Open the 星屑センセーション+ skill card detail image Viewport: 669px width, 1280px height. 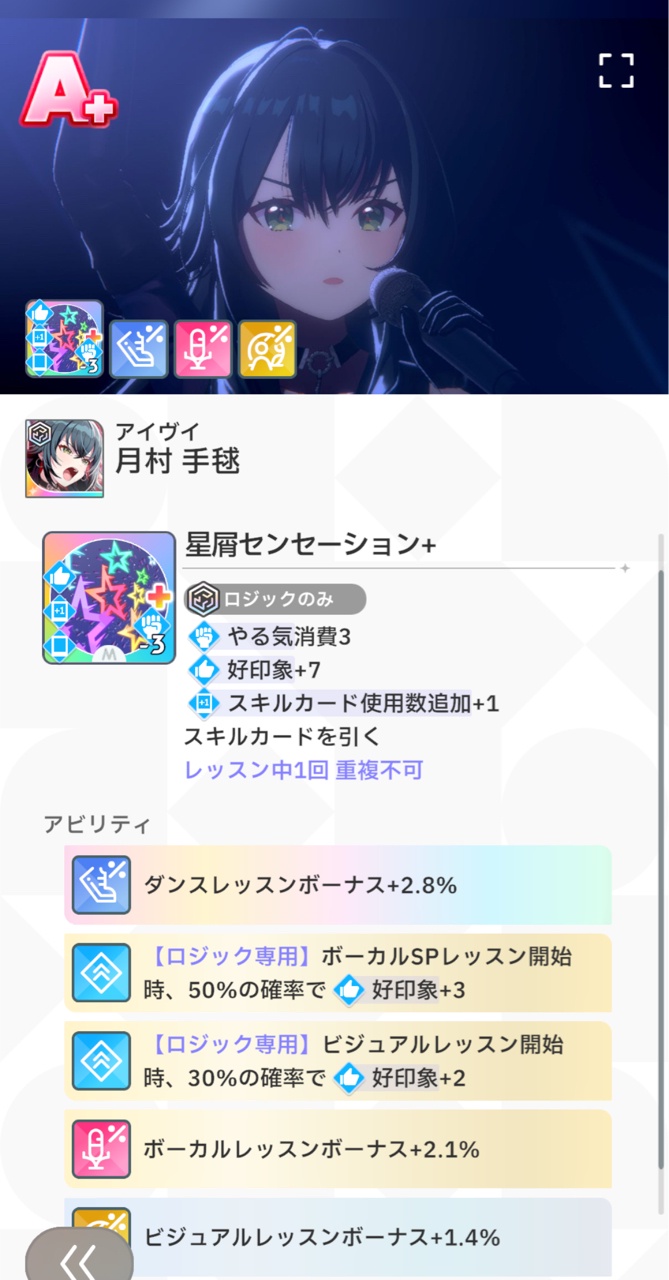click(109, 598)
